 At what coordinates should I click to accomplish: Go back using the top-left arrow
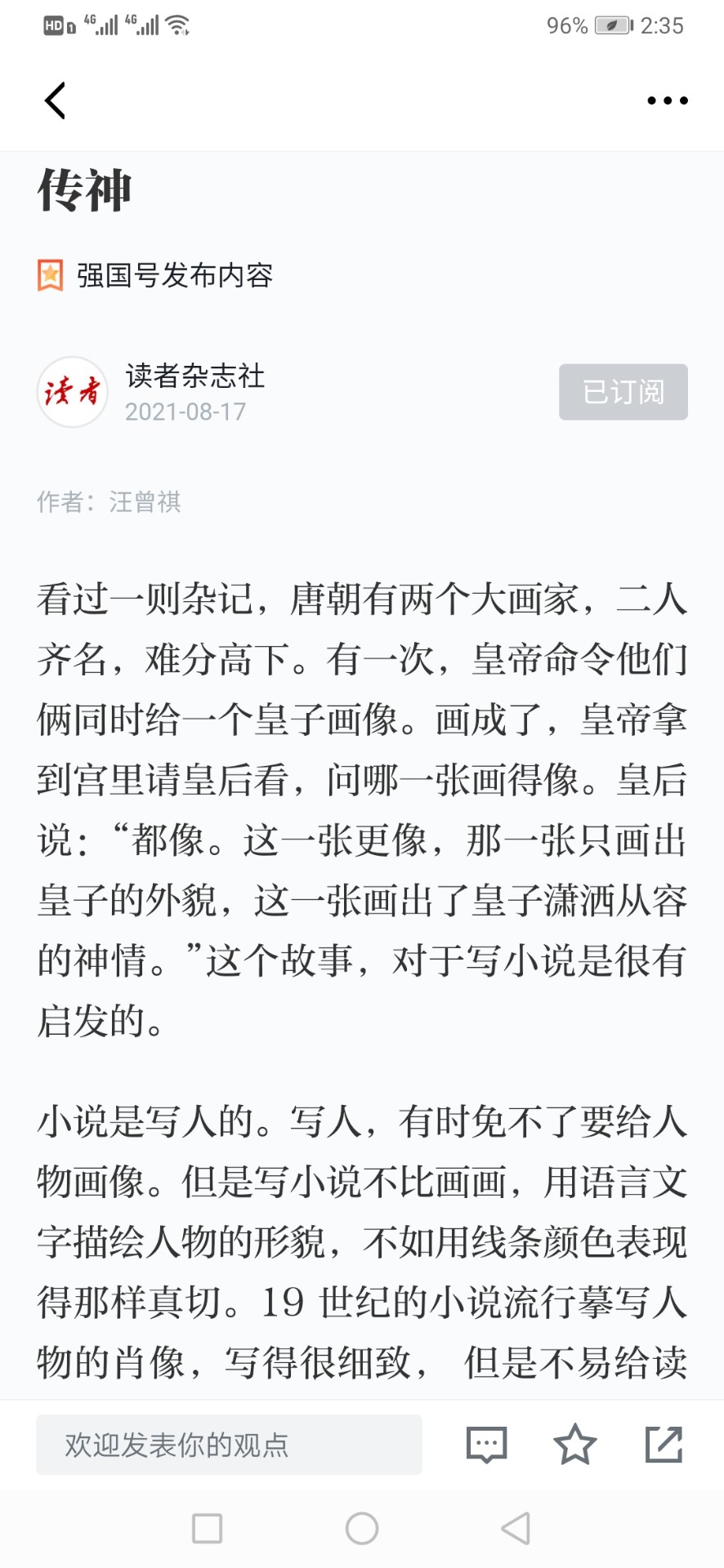point(55,101)
